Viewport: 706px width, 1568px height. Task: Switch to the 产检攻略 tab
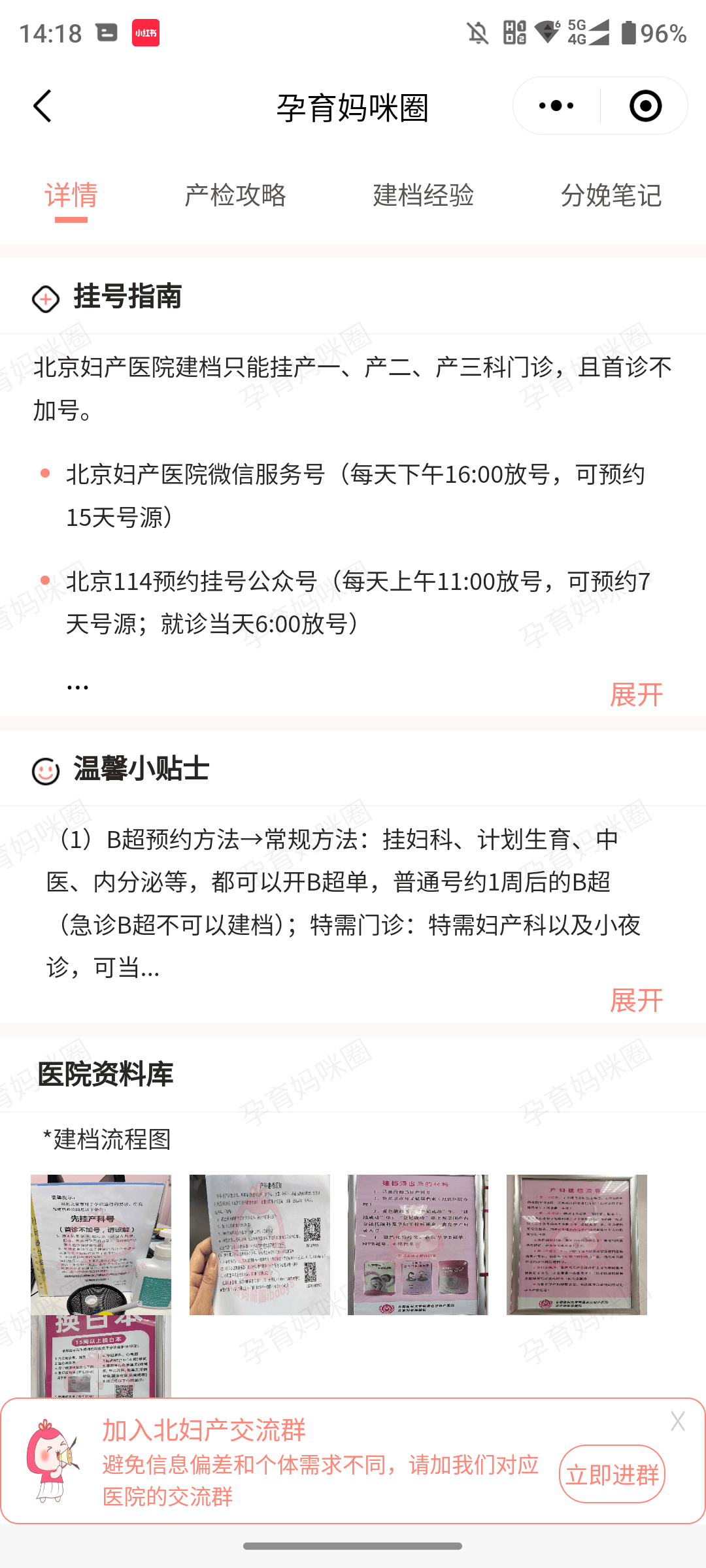click(x=235, y=195)
